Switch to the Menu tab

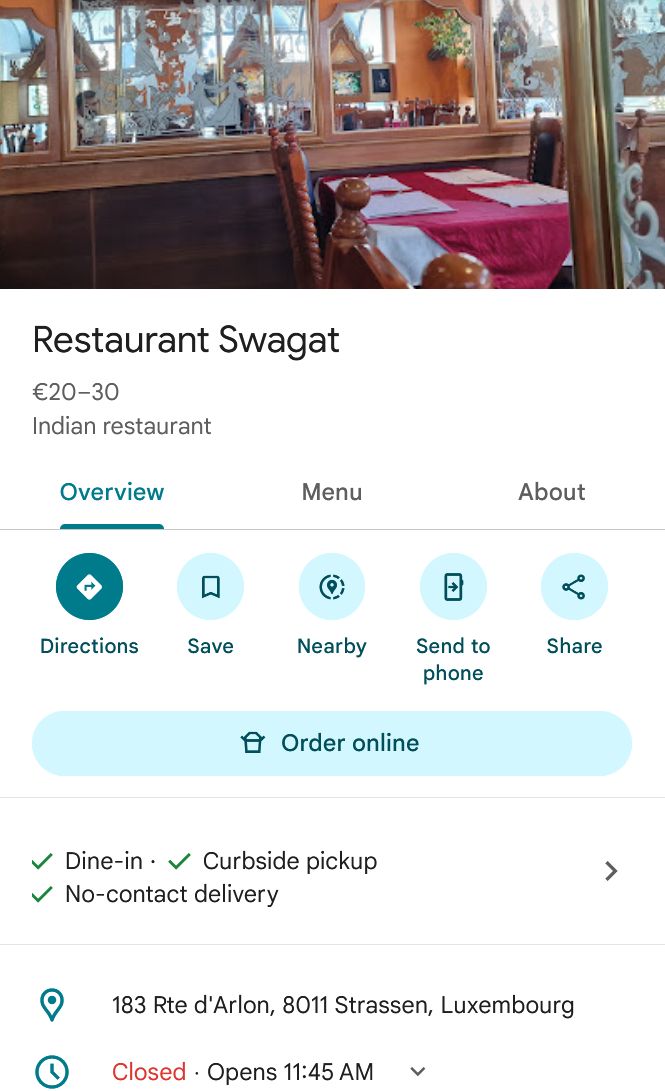point(332,492)
